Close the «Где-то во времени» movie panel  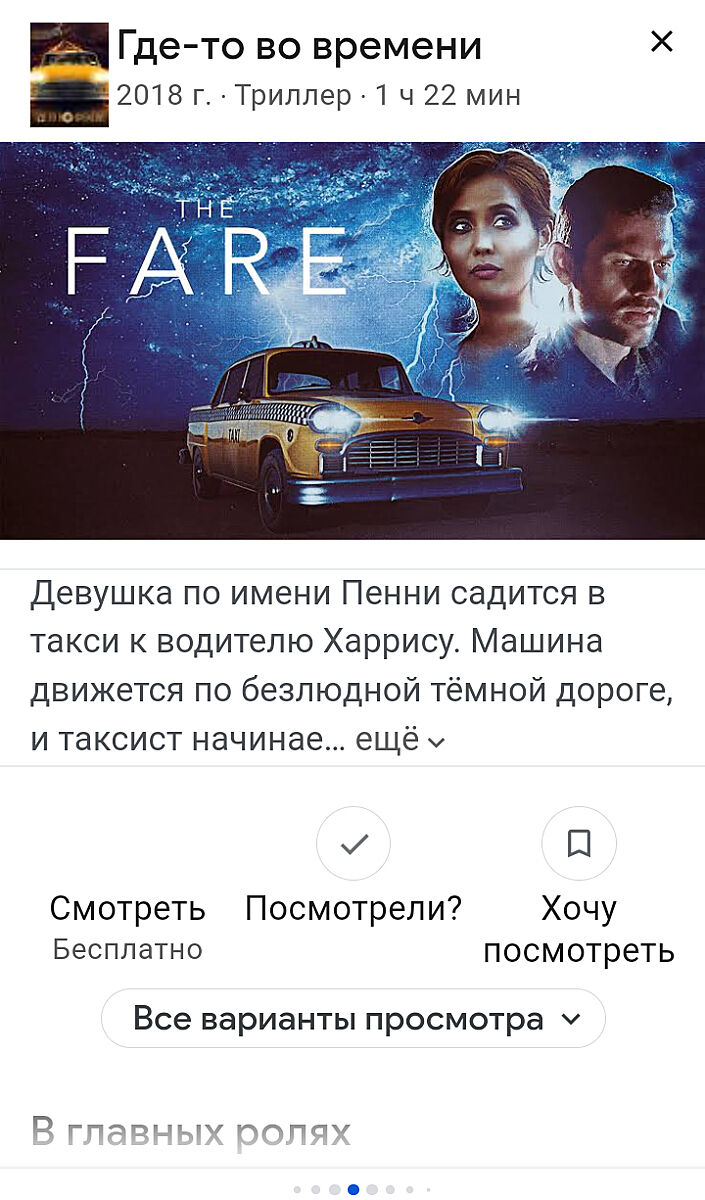tap(661, 42)
